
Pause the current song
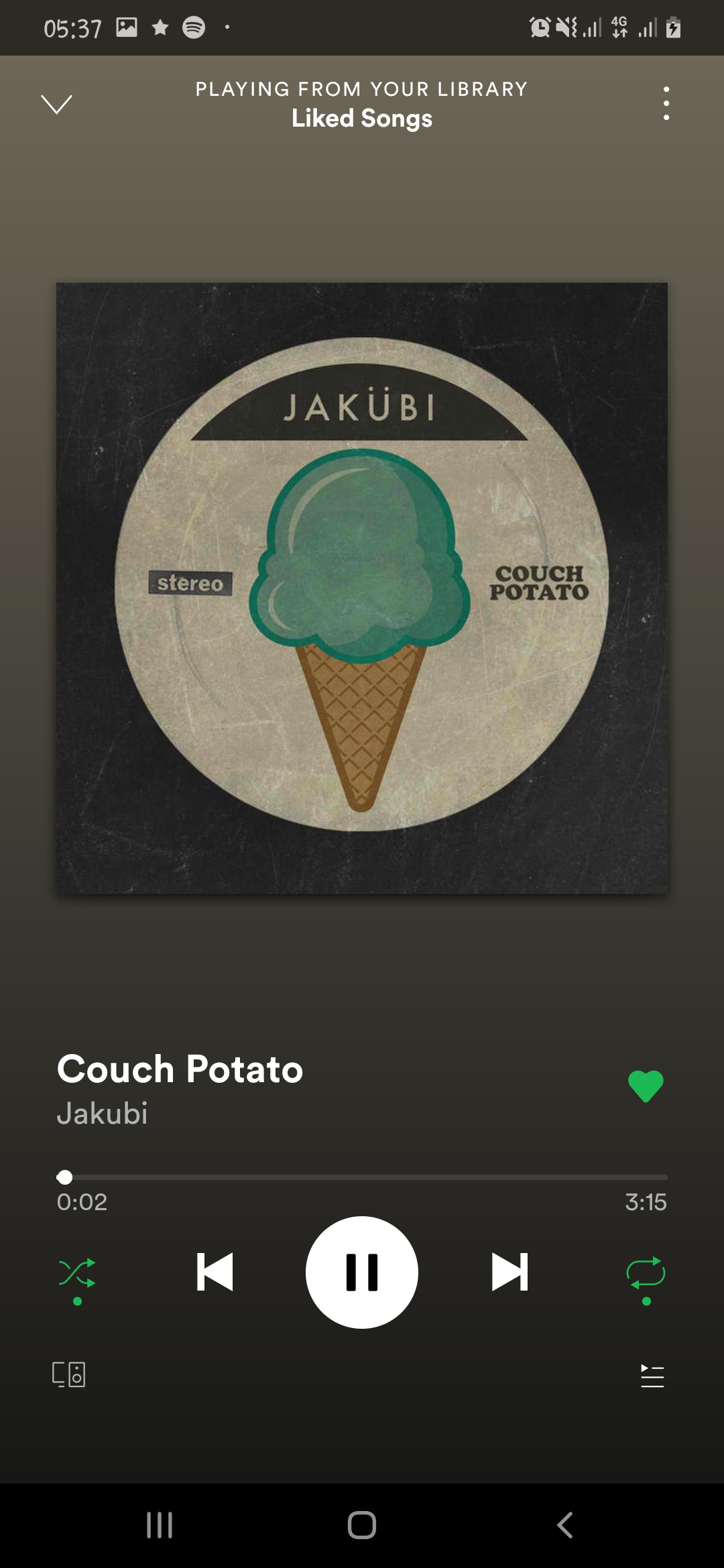click(x=362, y=1272)
